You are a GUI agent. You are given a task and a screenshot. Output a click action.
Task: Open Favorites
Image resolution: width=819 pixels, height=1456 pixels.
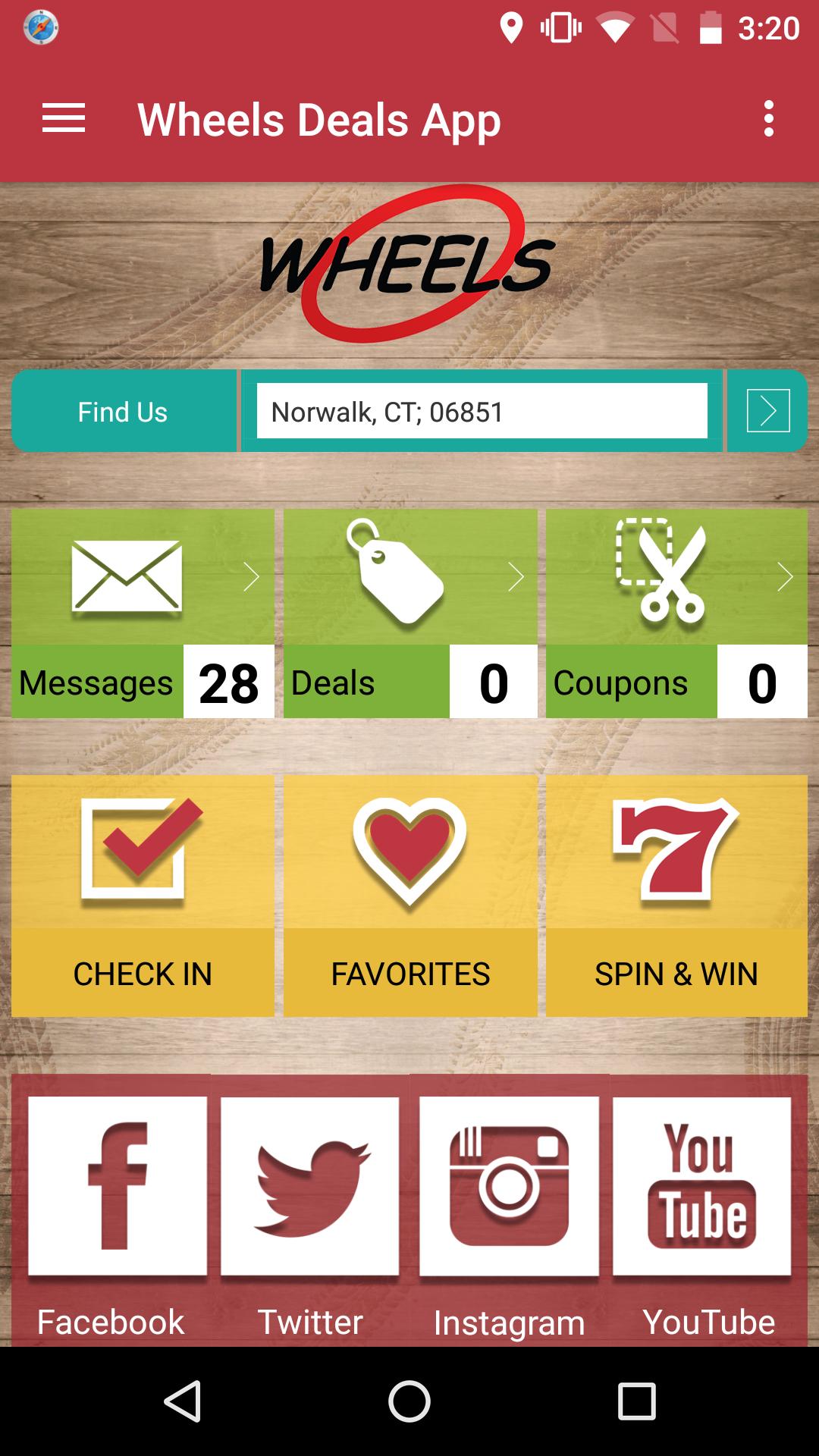(x=410, y=896)
